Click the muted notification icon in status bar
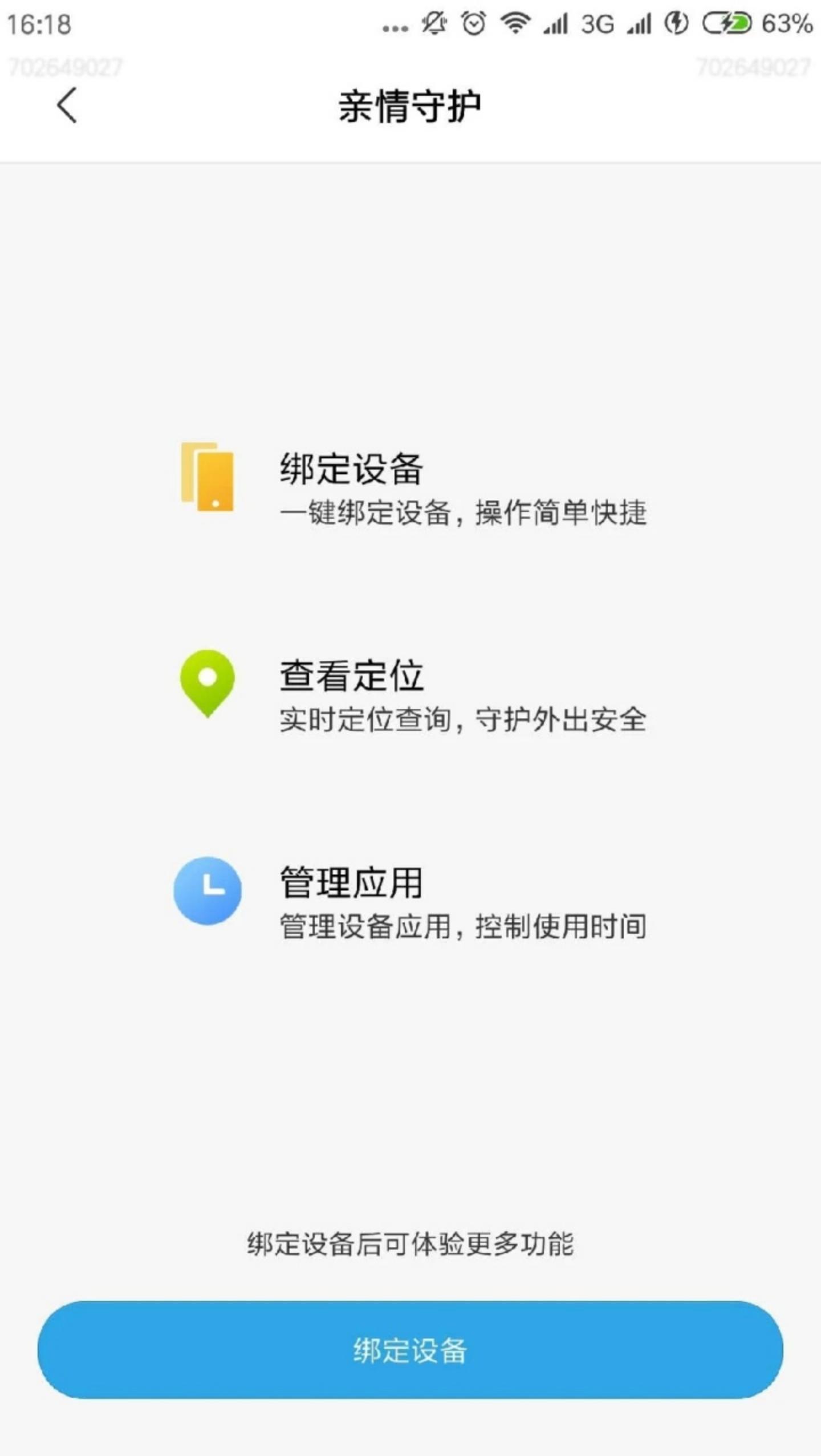Screen dimensions: 821x1456 (433, 23)
